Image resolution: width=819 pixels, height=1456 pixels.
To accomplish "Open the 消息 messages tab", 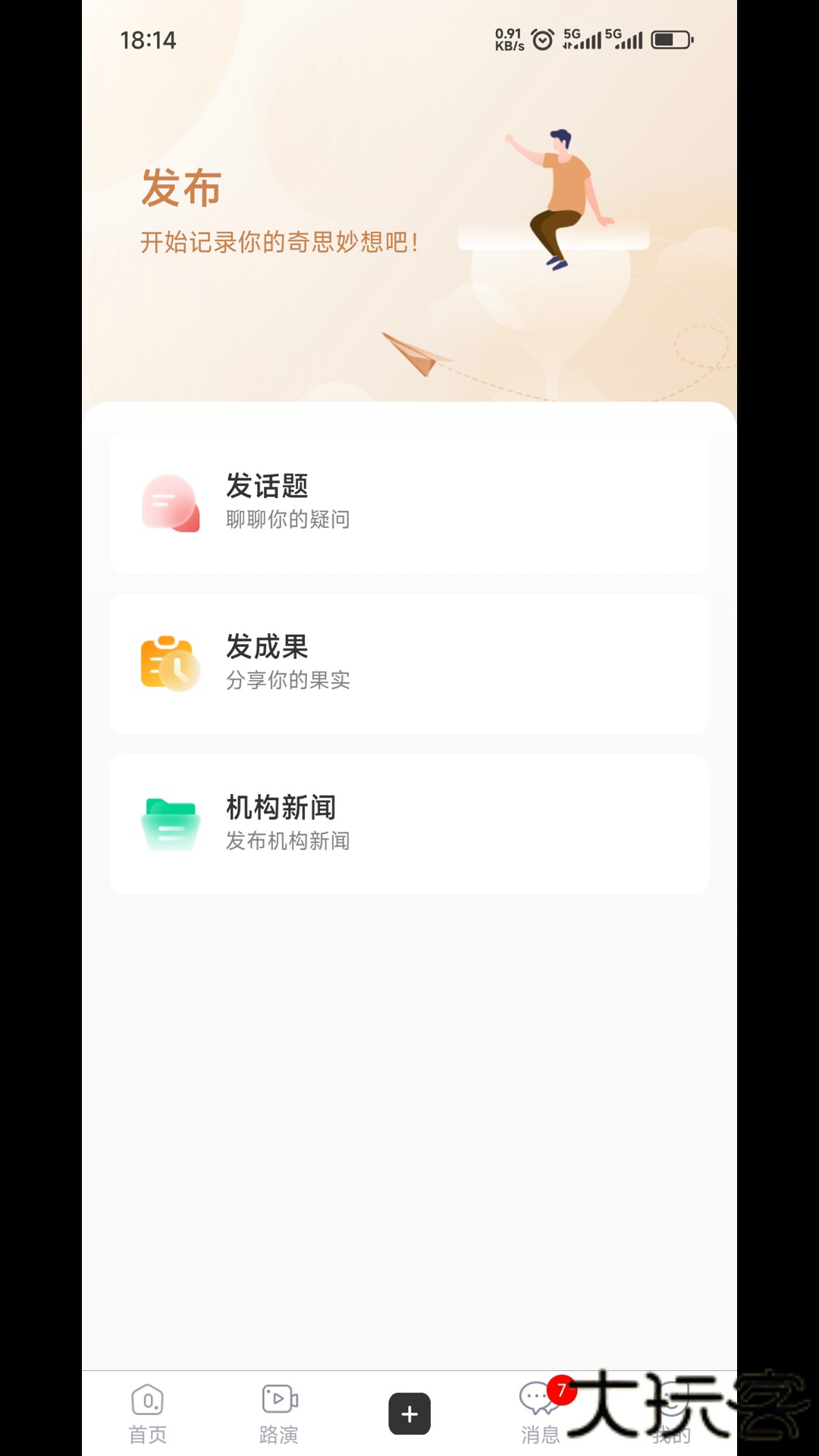I will (x=540, y=1414).
